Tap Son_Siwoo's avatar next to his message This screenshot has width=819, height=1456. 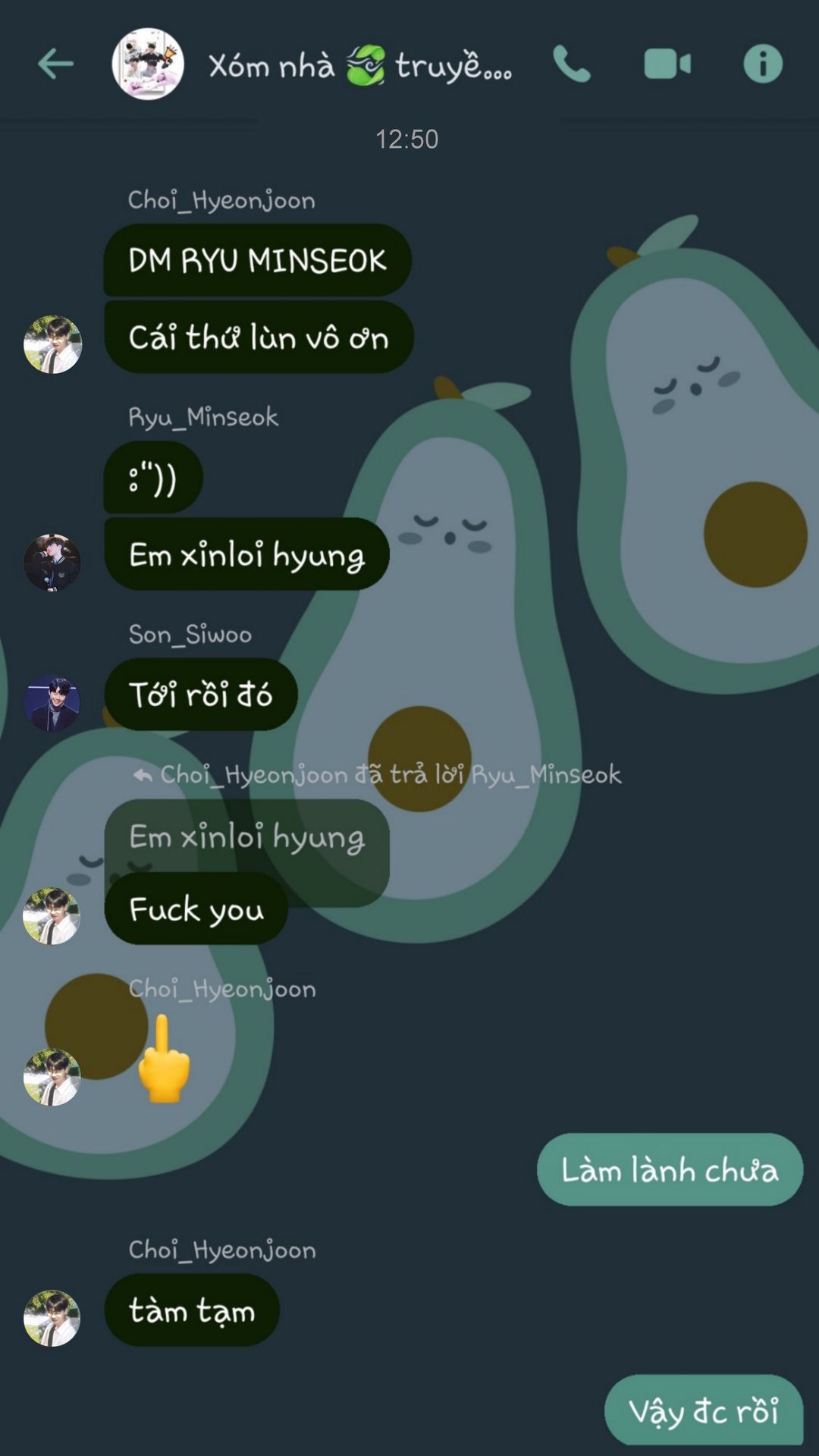tap(52, 703)
